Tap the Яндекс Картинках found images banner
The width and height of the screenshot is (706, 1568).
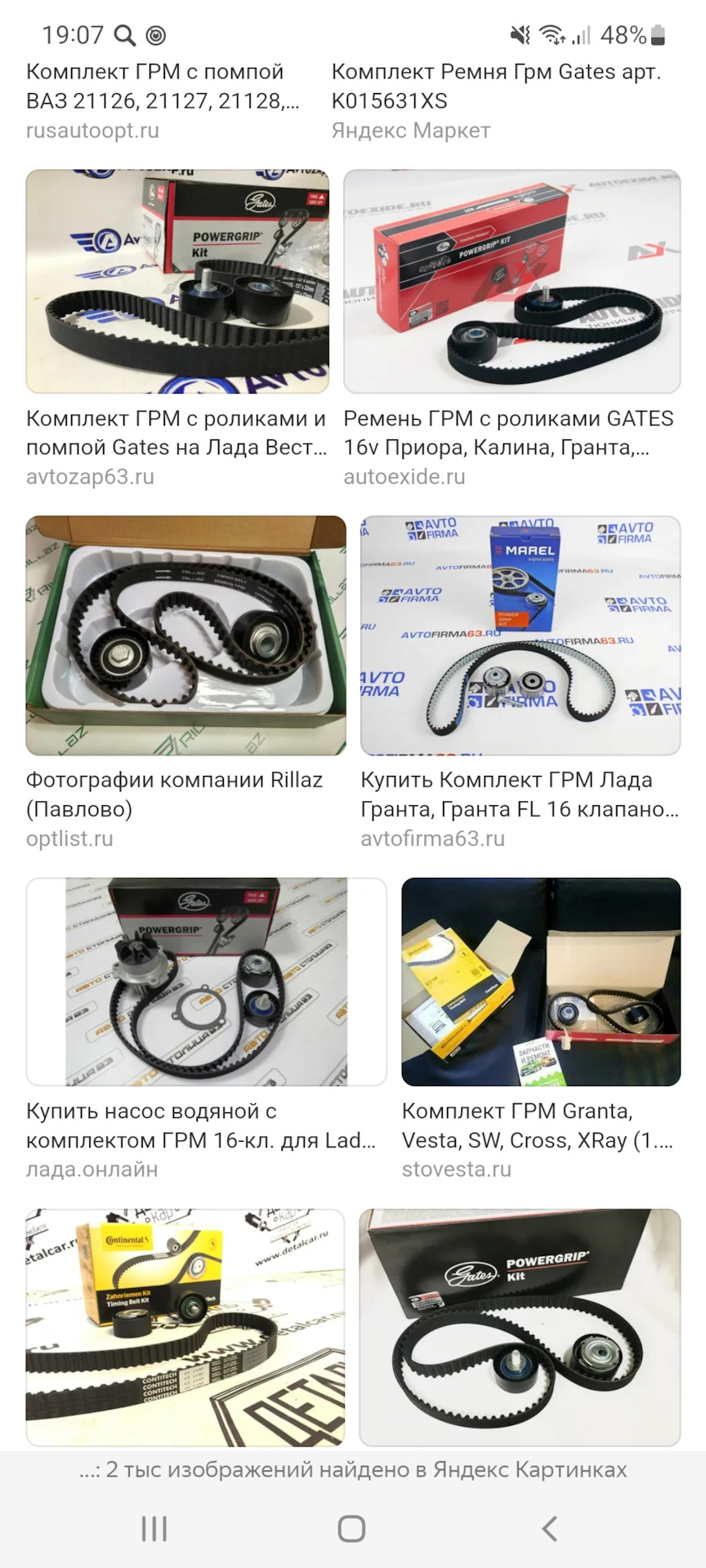353,1470
